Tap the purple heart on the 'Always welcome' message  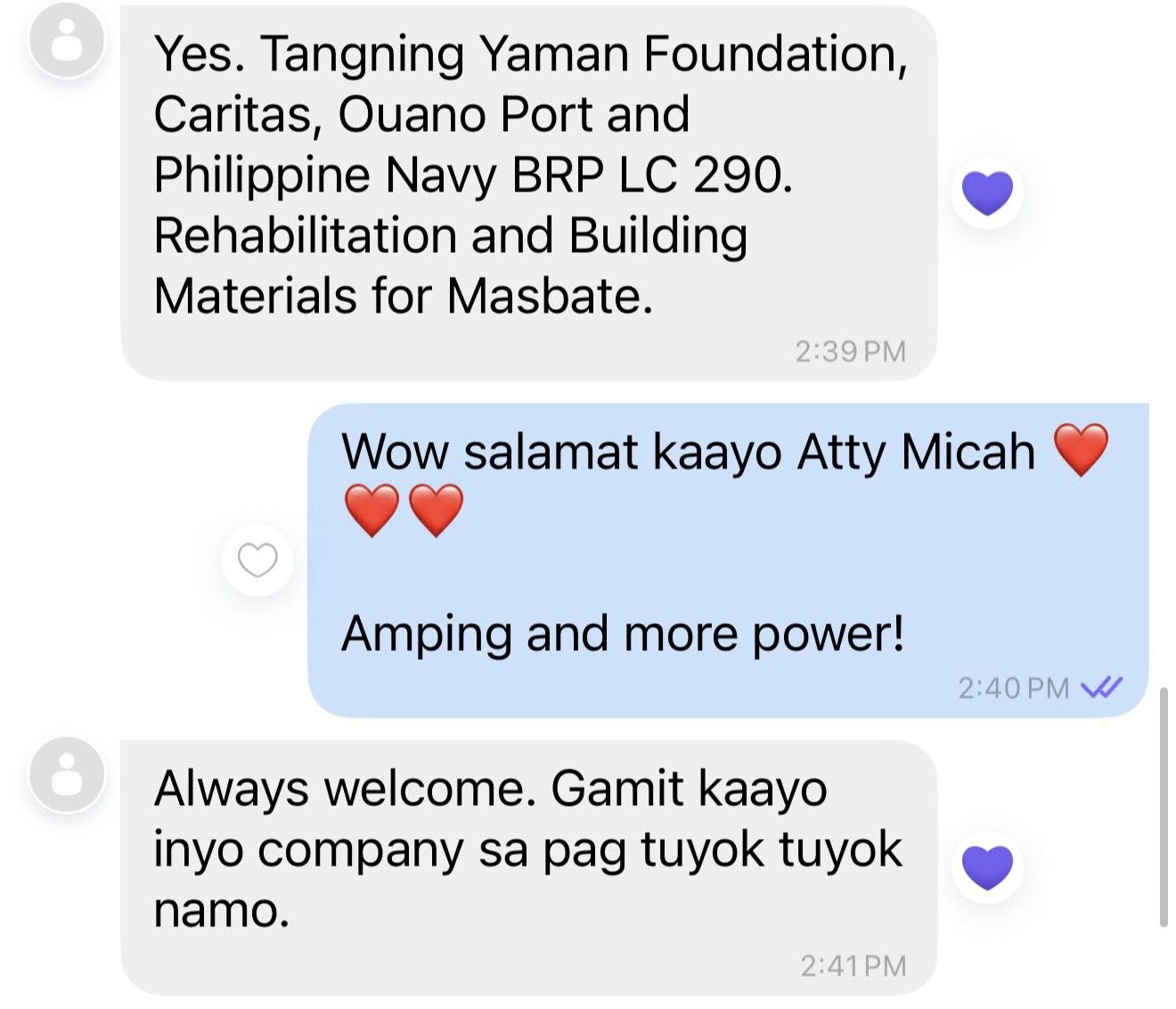coord(988,867)
